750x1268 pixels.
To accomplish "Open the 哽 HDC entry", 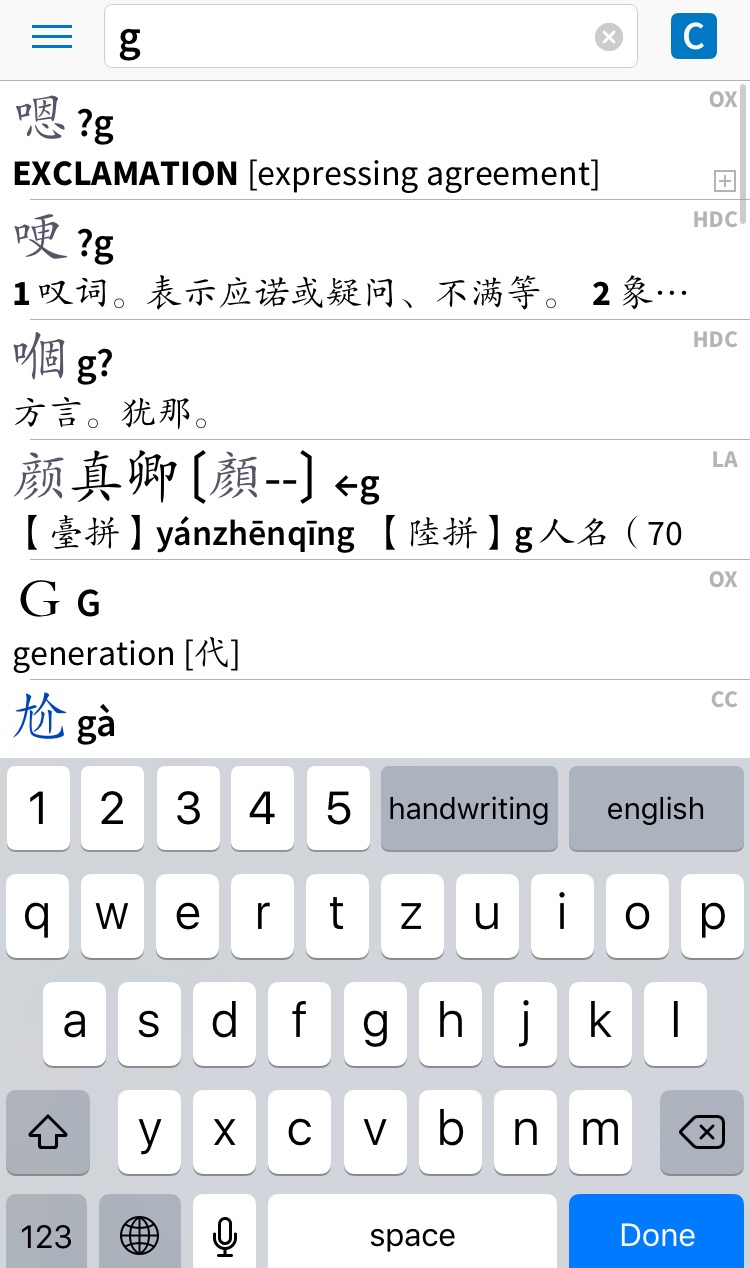I will (x=375, y=260).
